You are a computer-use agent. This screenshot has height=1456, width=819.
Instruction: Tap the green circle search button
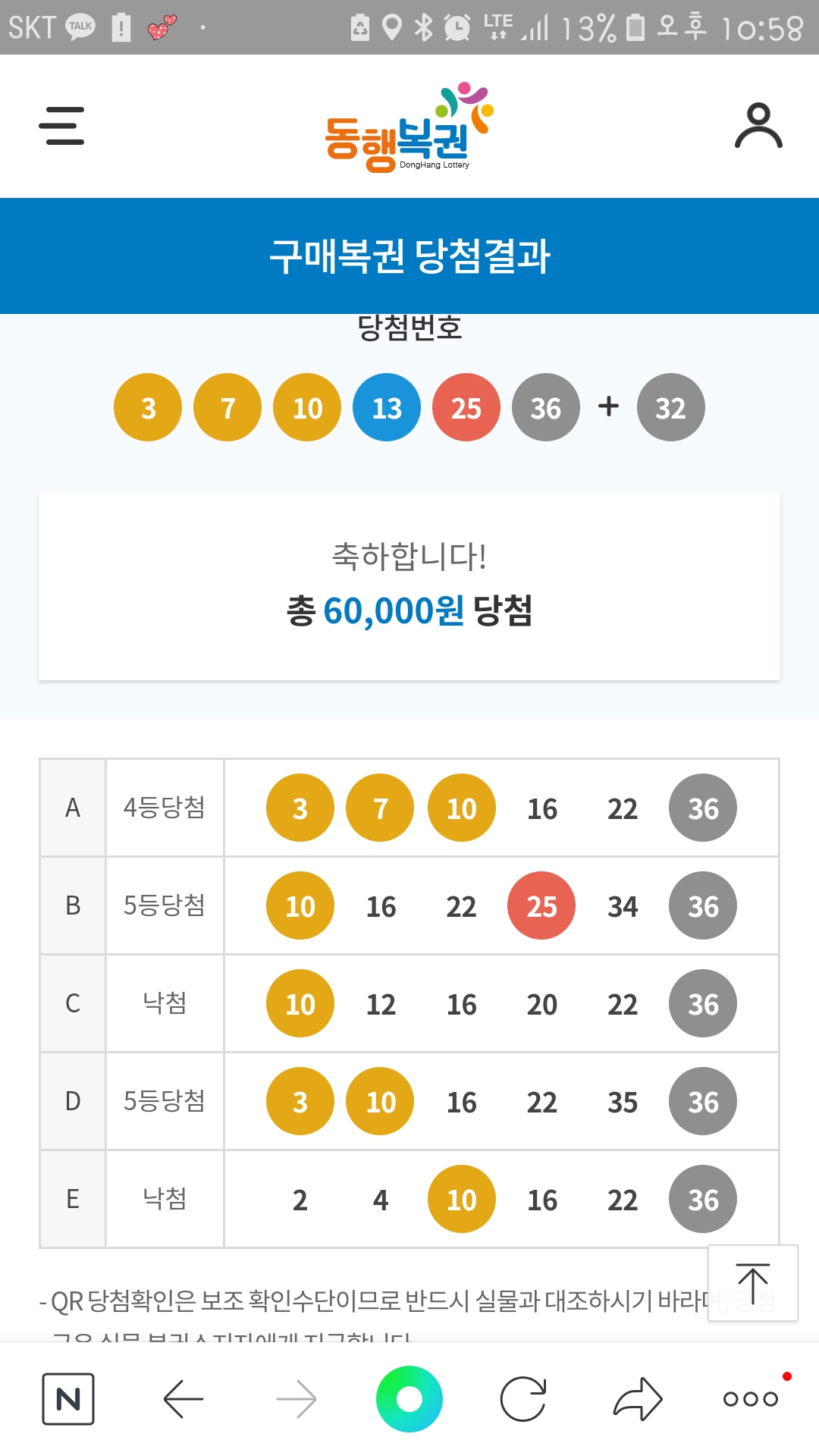[x=409, y=1398]
